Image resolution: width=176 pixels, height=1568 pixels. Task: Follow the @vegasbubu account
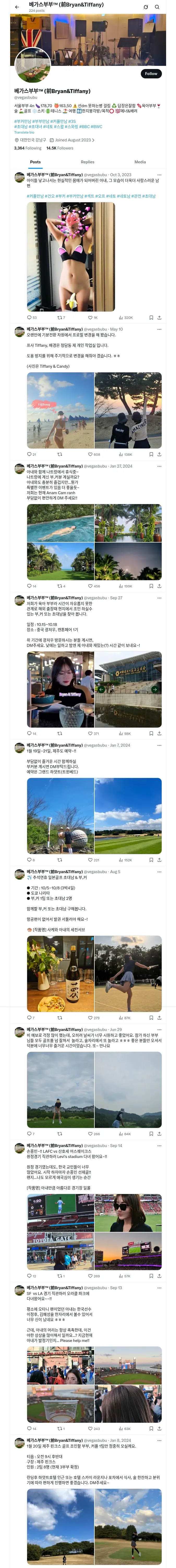[x=151, y=74]
